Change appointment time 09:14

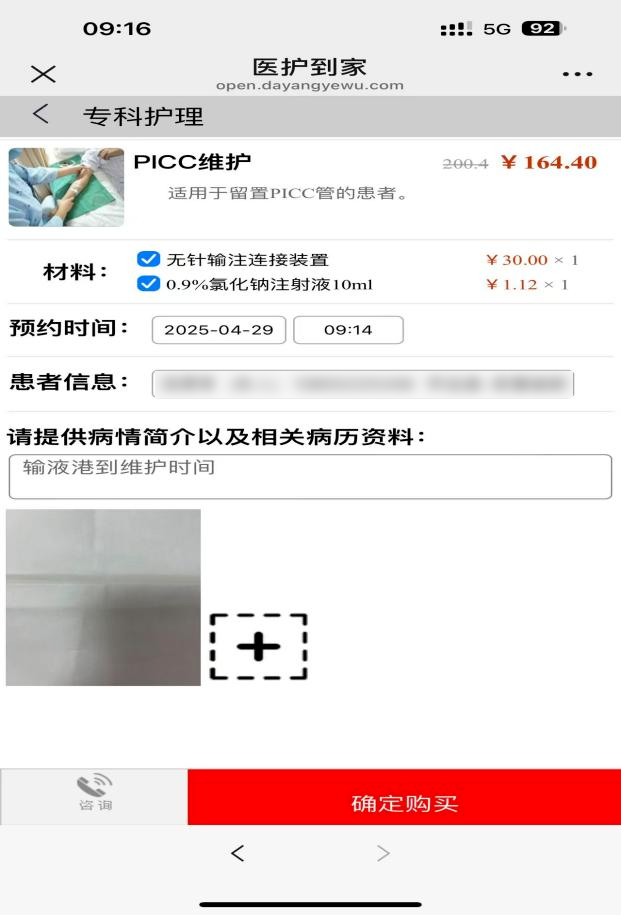348,330
